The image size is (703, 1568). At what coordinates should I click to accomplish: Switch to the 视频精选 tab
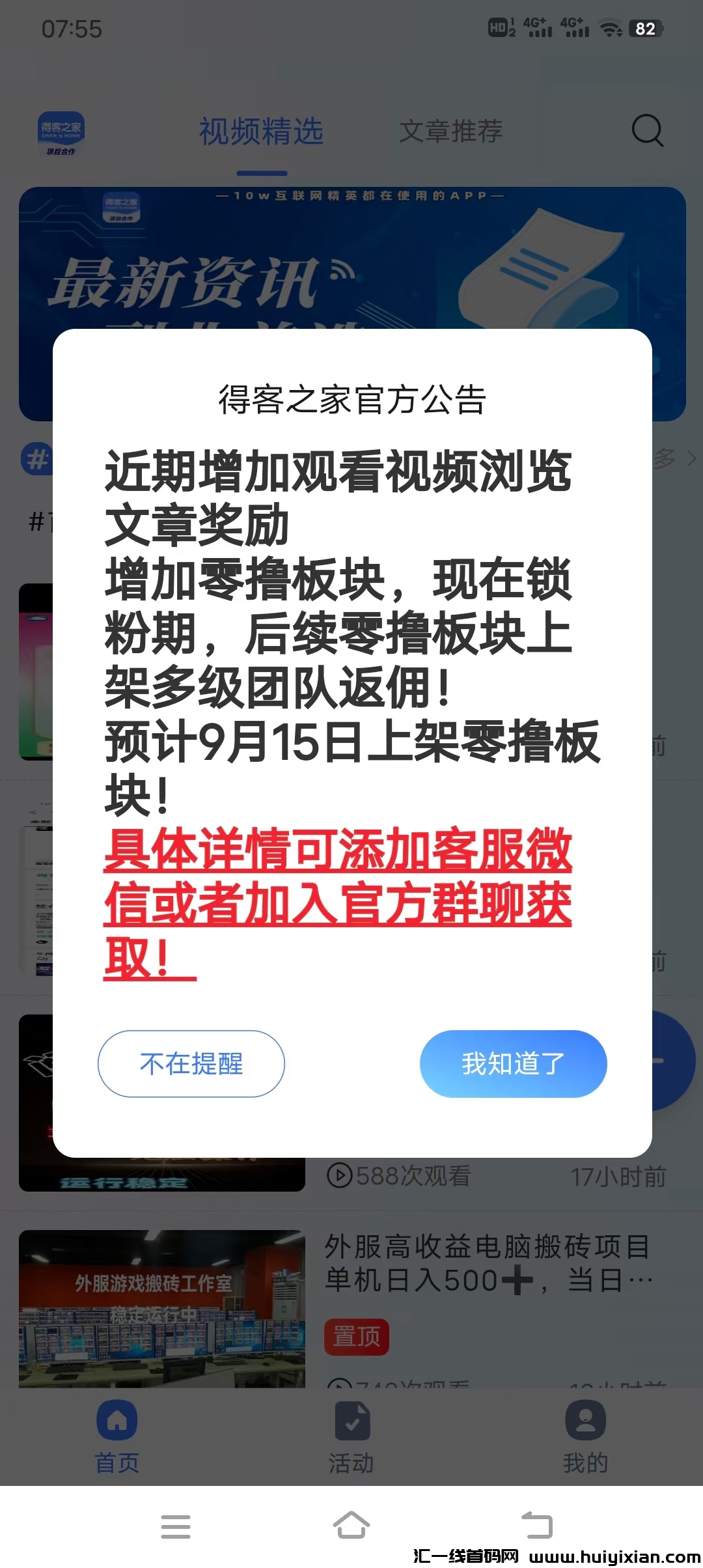point(261,132)
